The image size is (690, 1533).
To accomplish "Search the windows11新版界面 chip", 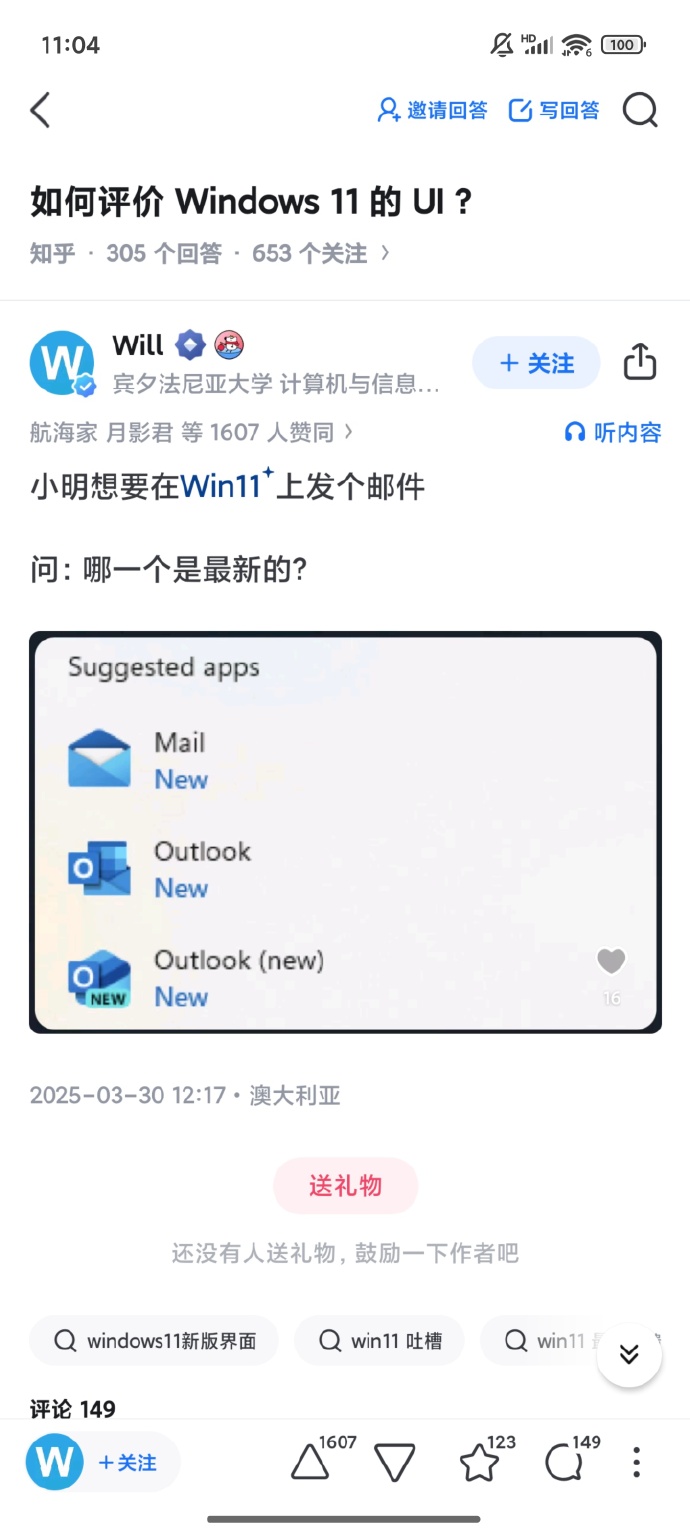I will pos(154,1341).
